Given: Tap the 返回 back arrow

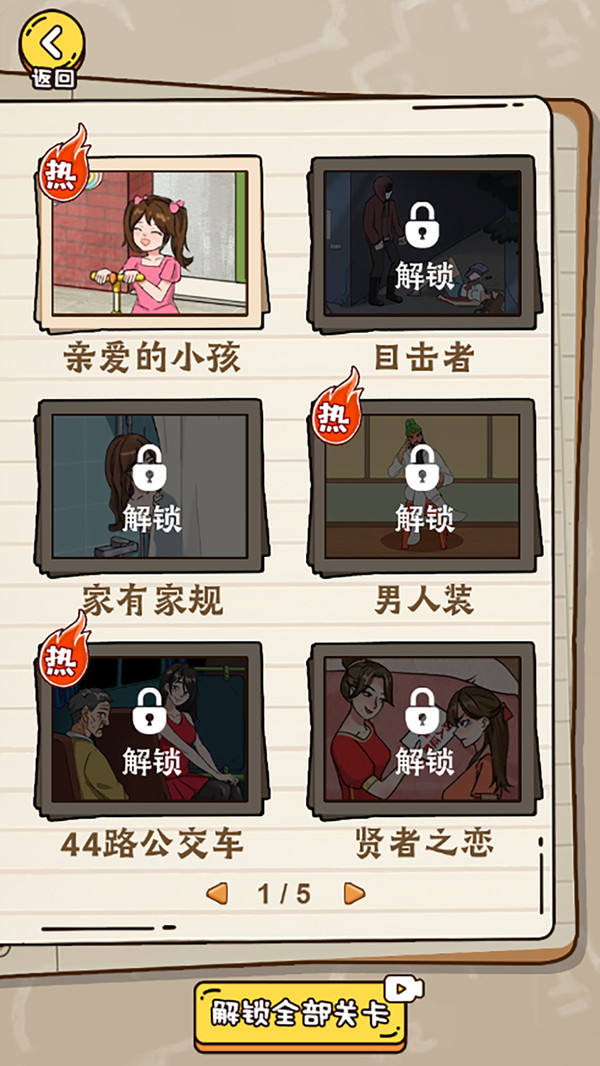Looking at the screenshot, I should [52, 44].
